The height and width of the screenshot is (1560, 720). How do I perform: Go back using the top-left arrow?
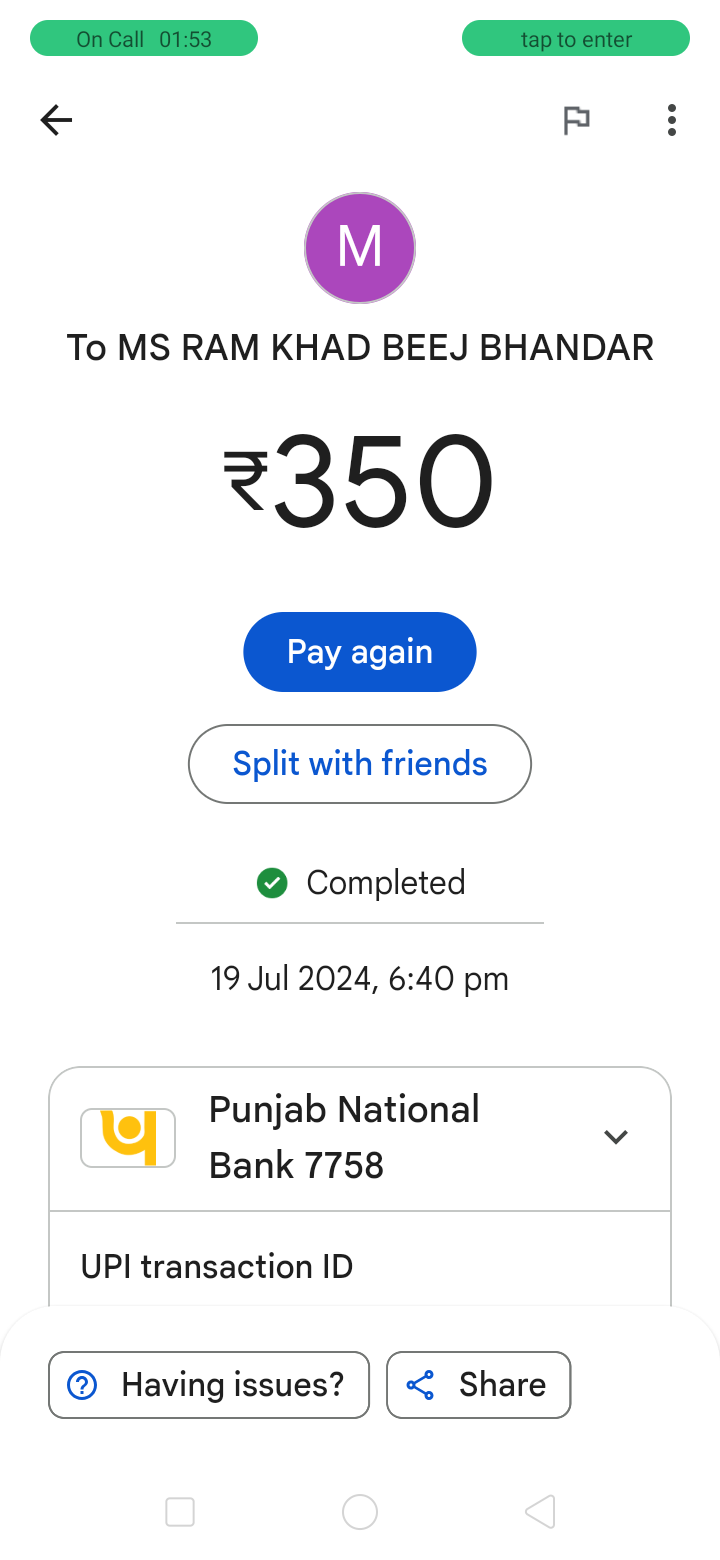point(56,121)
